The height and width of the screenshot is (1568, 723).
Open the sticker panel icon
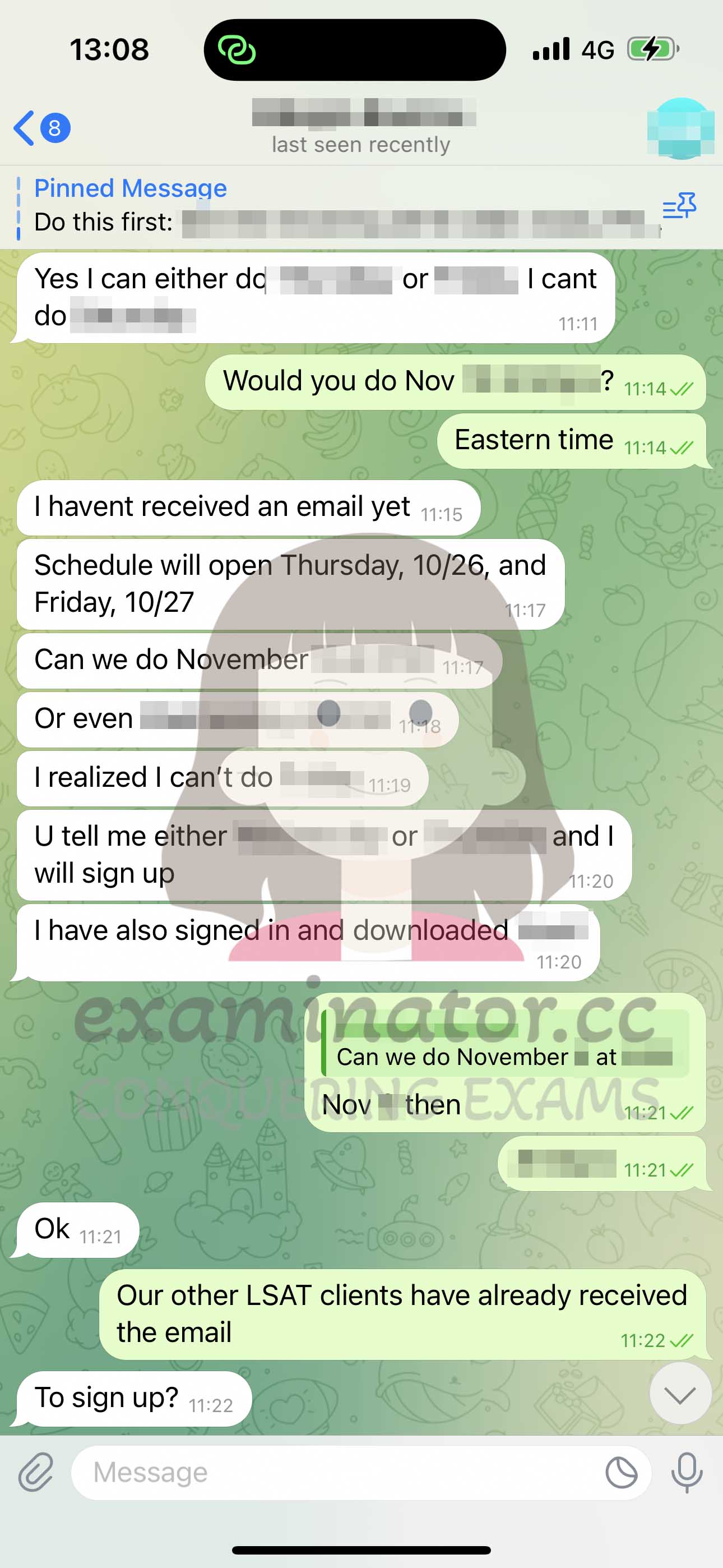(622, 1473)
